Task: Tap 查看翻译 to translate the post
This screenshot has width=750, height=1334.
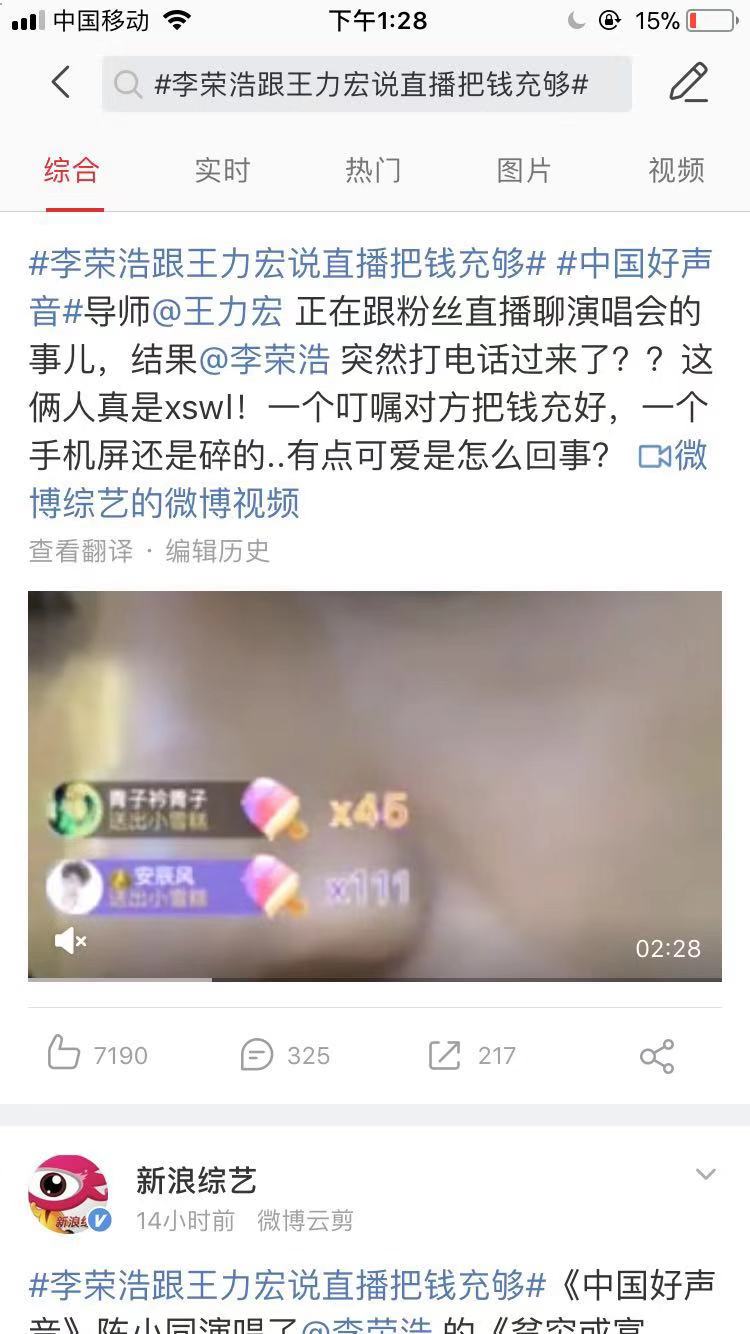Action: (81, 551)
